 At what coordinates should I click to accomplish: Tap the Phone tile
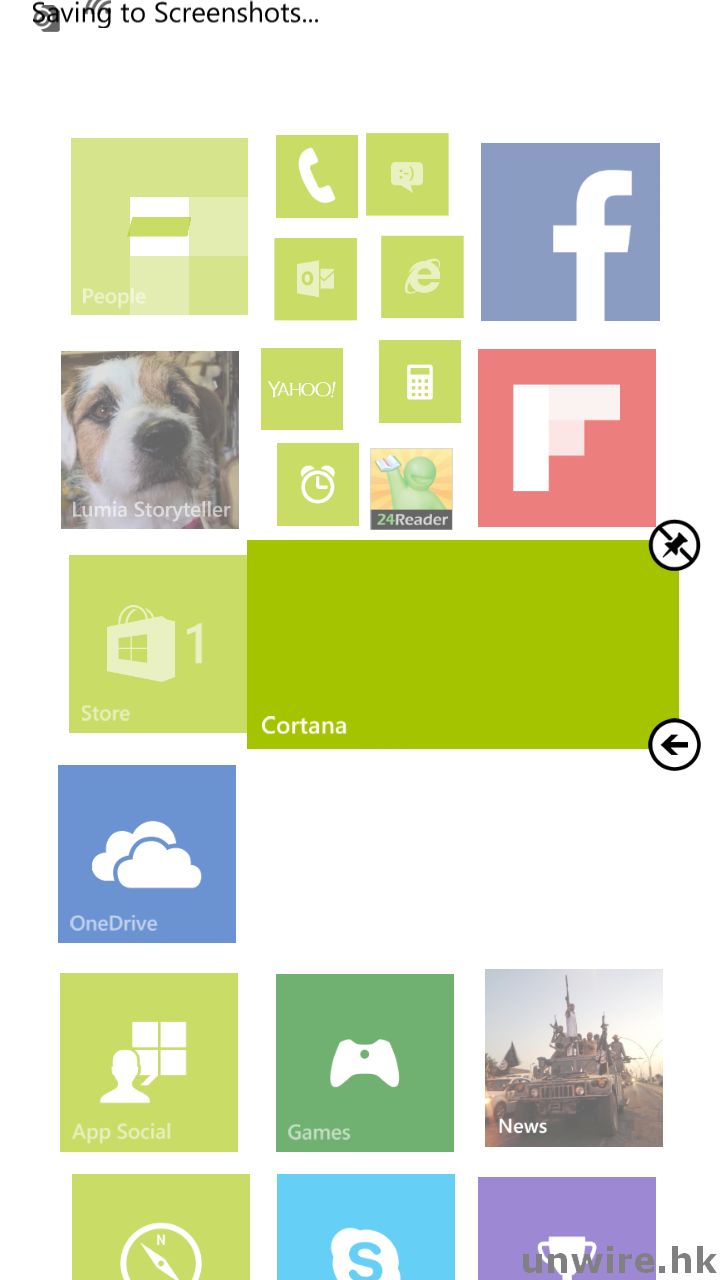coord(317,177)
